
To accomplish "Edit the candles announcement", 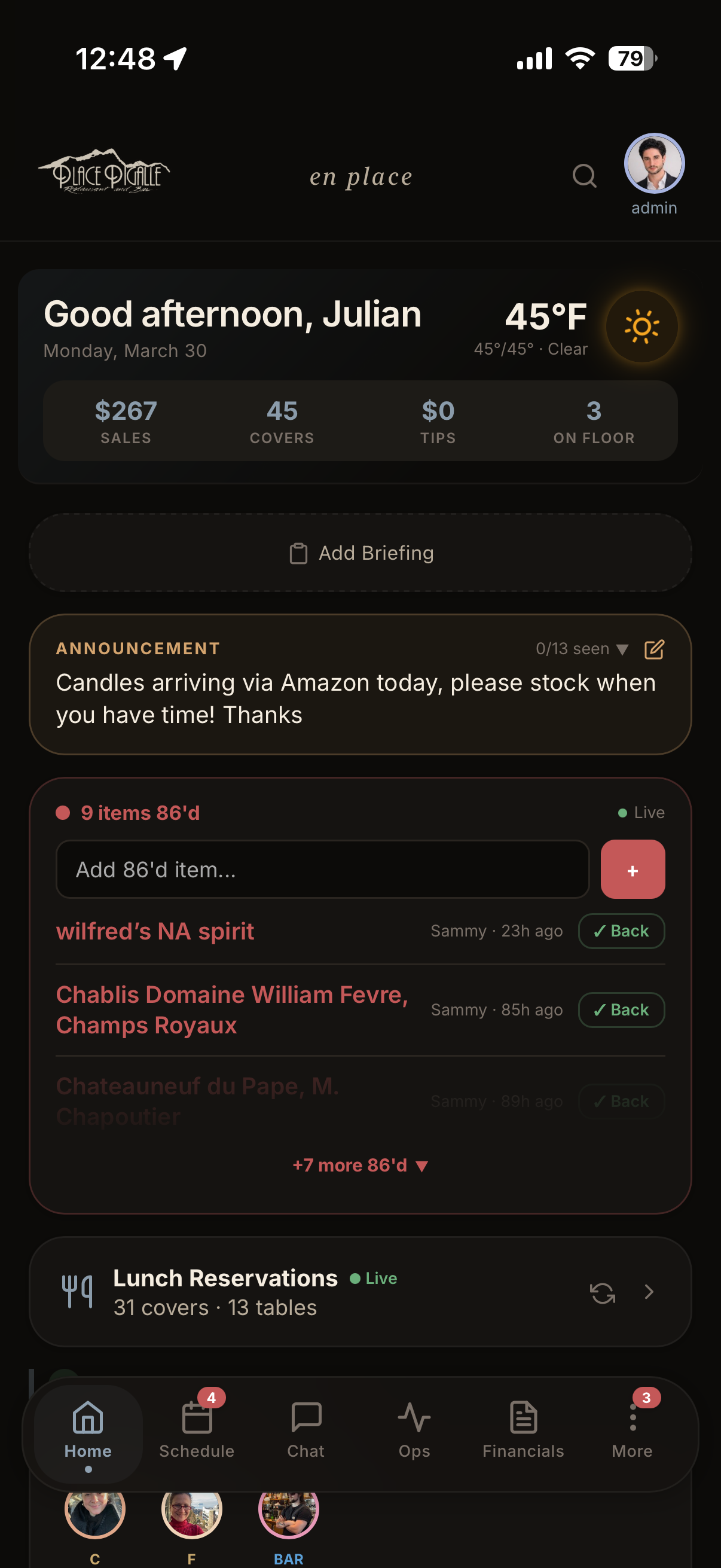I will pyautogui.click(x=654, y=649).
